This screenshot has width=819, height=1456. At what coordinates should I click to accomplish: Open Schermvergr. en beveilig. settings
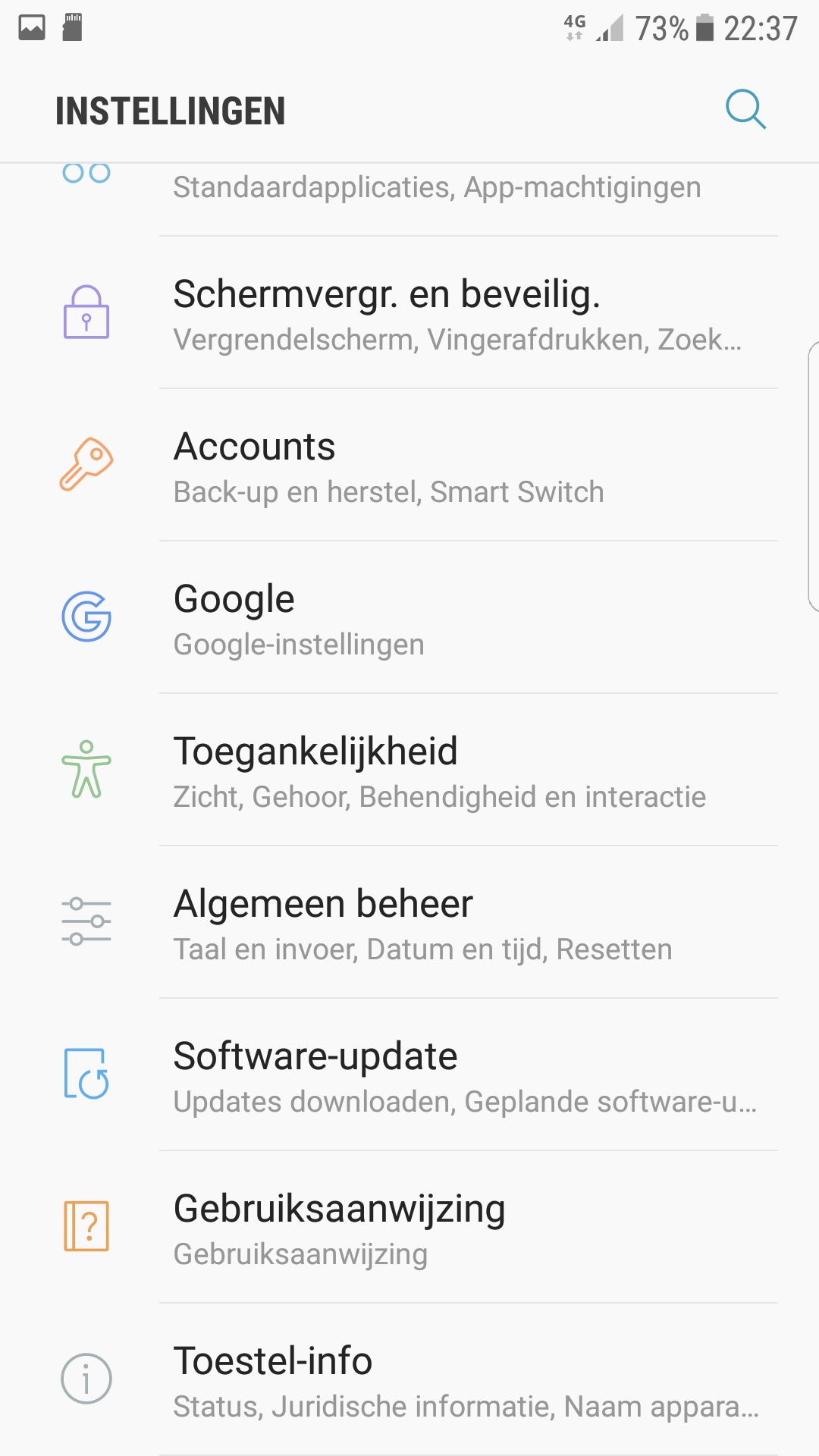[409, 313]
